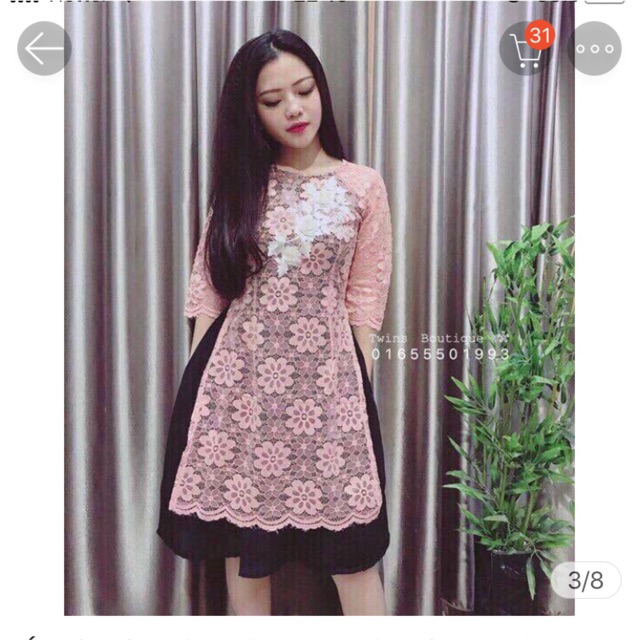Screen dimensions: 639x640
Task: Go back using the arrow icon
Action: tap(44, 48)
